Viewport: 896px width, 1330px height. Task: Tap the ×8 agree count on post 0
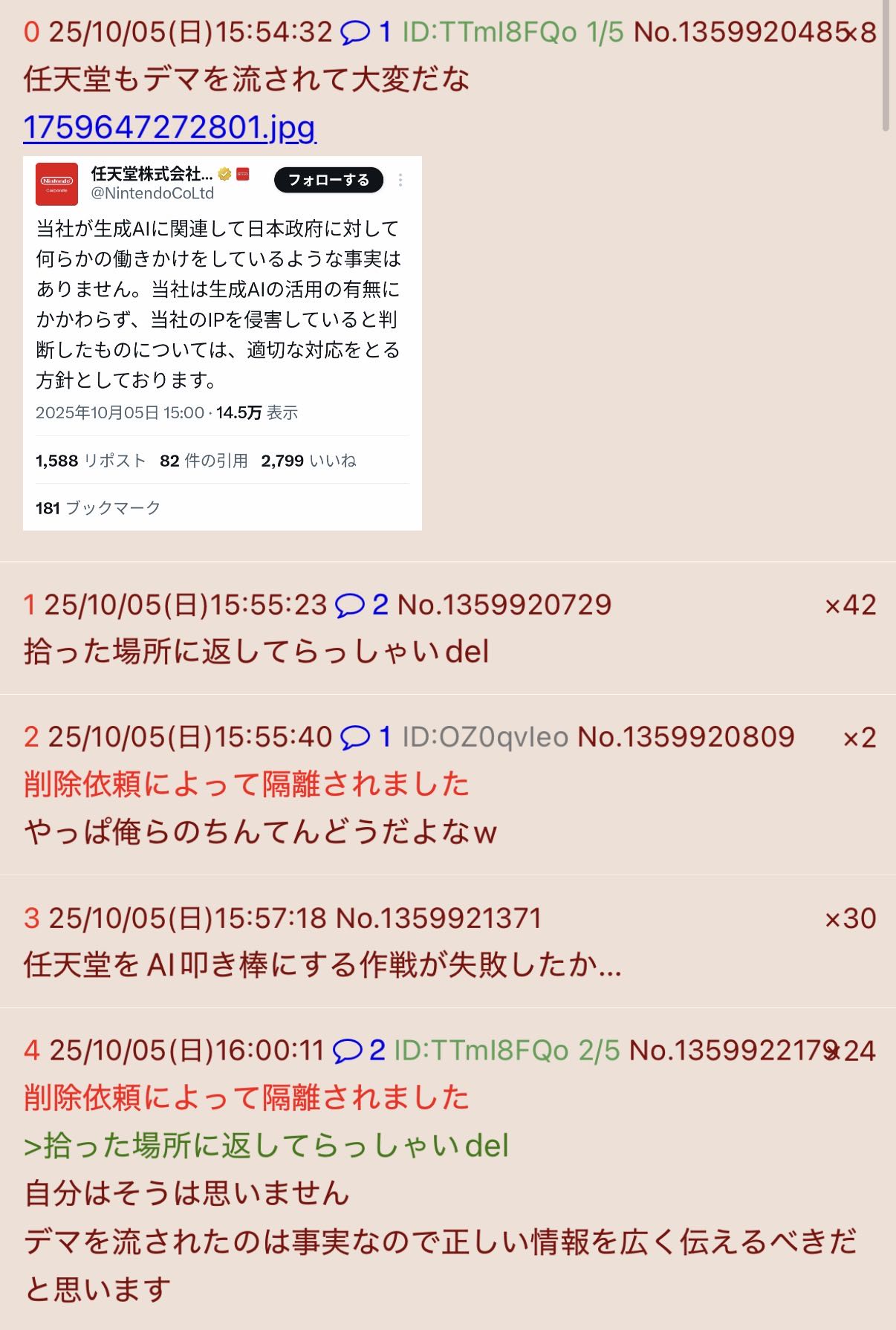[862, 33]
